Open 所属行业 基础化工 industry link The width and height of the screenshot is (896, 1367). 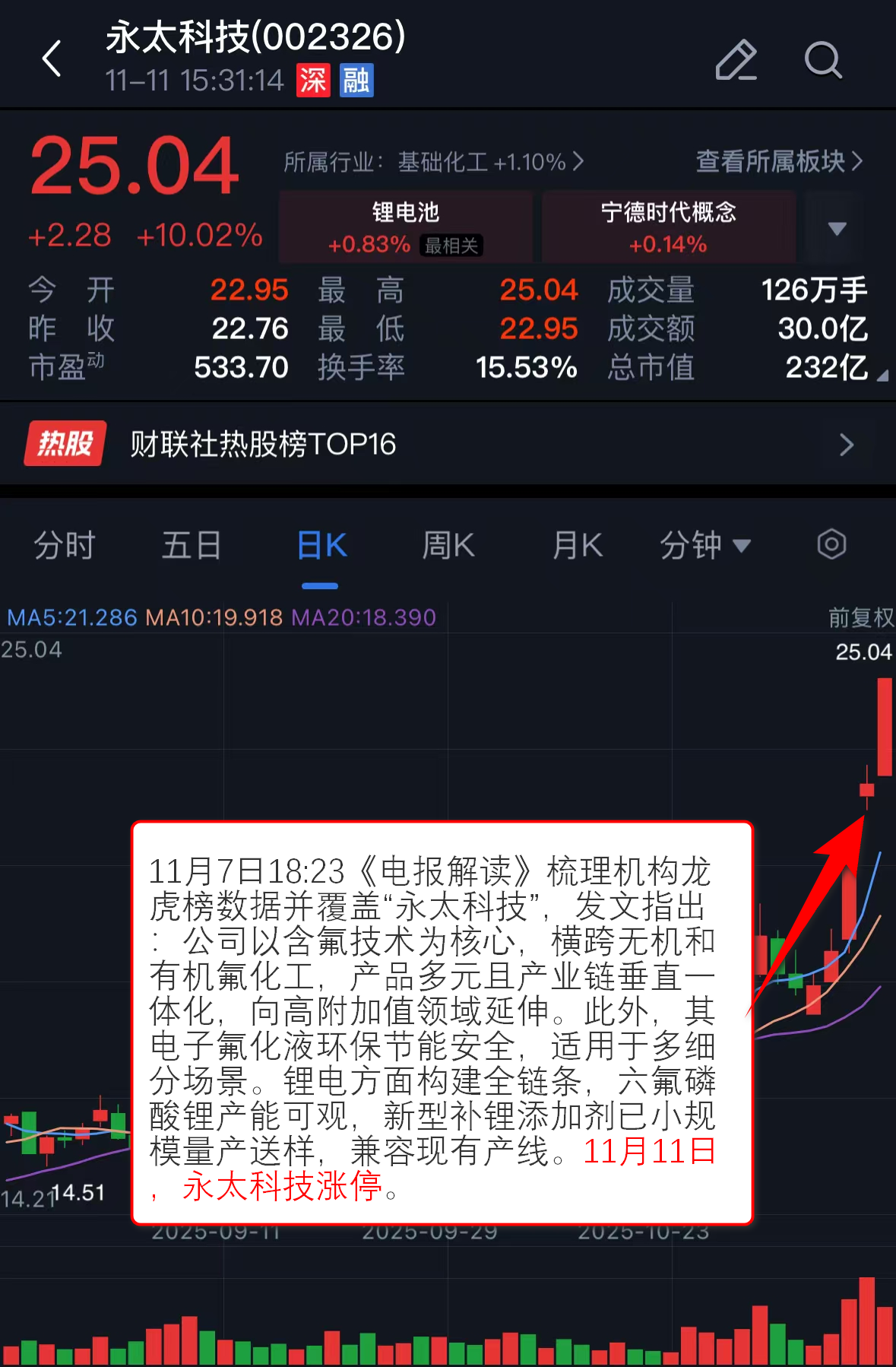tap(433, 162)
